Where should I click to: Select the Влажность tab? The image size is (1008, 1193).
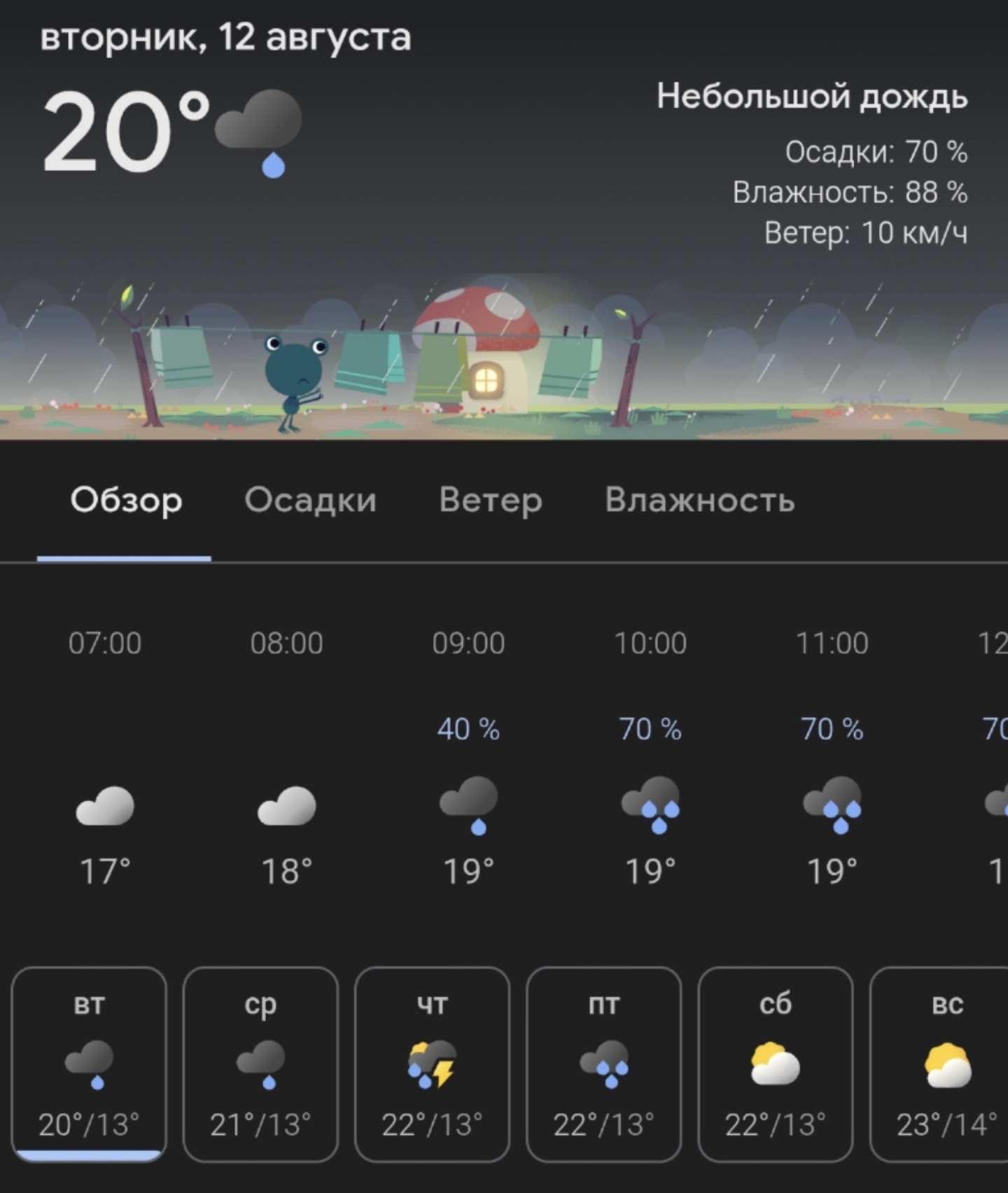[x=699, y=501]
